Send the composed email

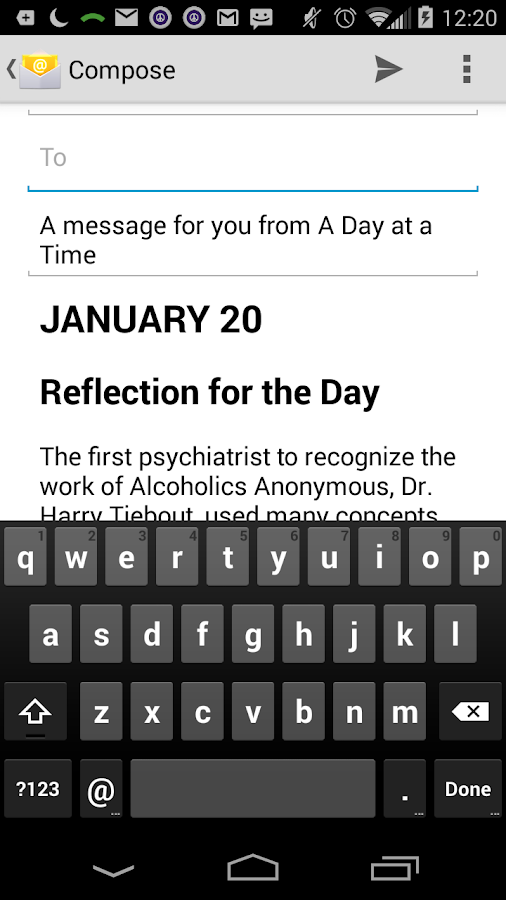point(388,69)
